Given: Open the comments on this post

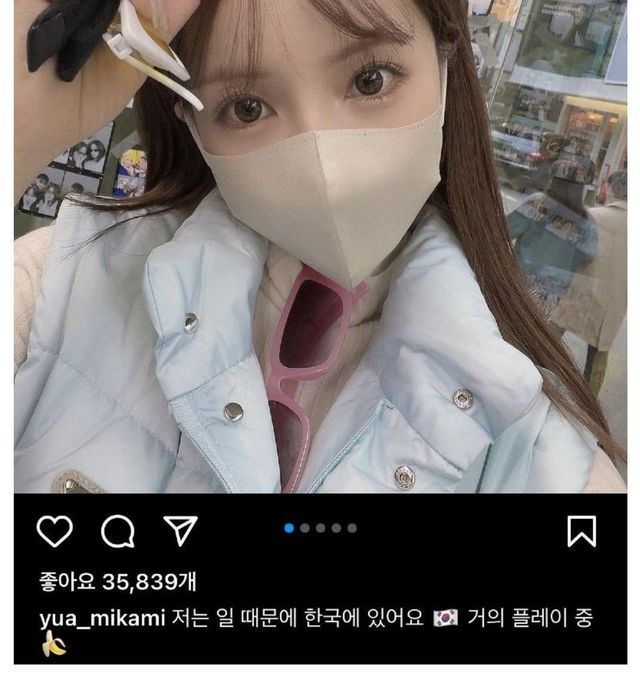Looking at the screenshot, I should 118,531.
